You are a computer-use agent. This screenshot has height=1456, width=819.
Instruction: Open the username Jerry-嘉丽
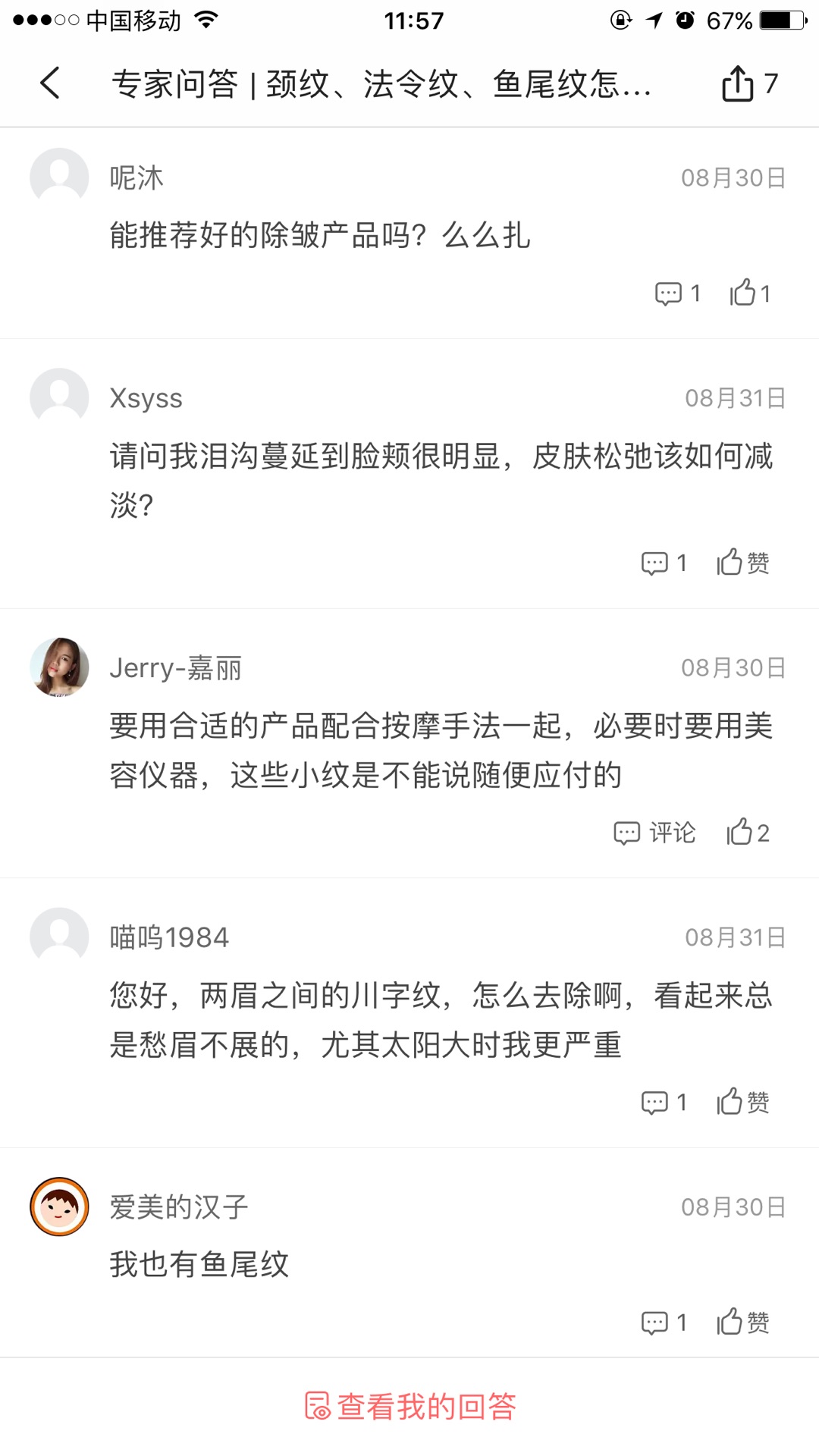[x=176, y=668]
